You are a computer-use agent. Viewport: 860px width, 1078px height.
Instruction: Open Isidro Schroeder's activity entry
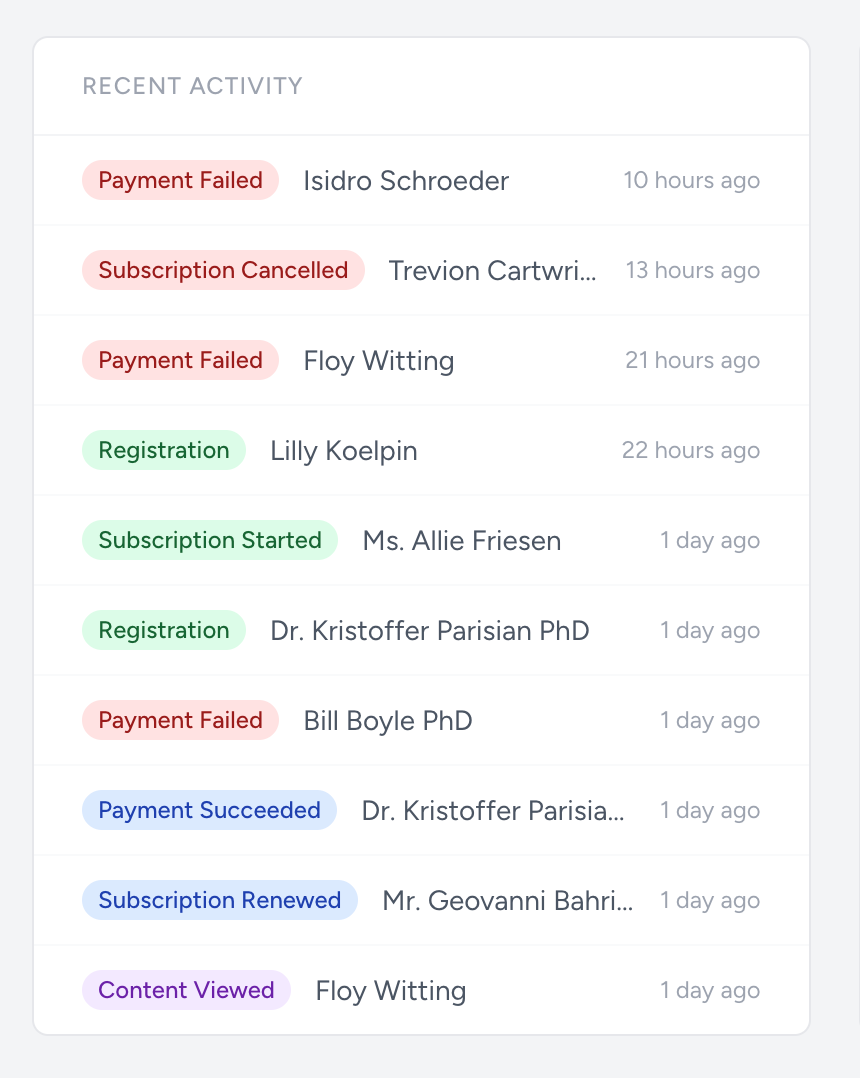405,180
